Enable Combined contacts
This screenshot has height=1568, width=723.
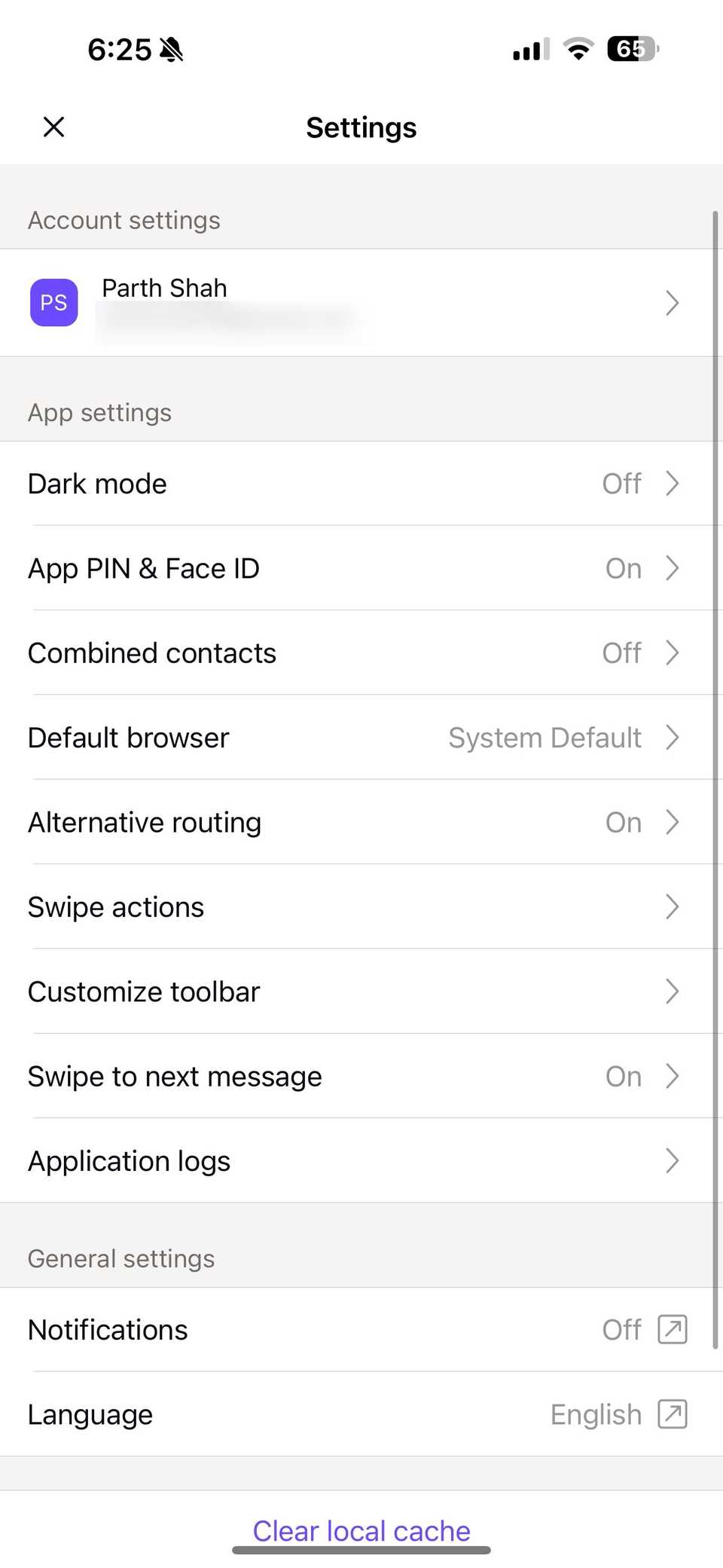673,653
